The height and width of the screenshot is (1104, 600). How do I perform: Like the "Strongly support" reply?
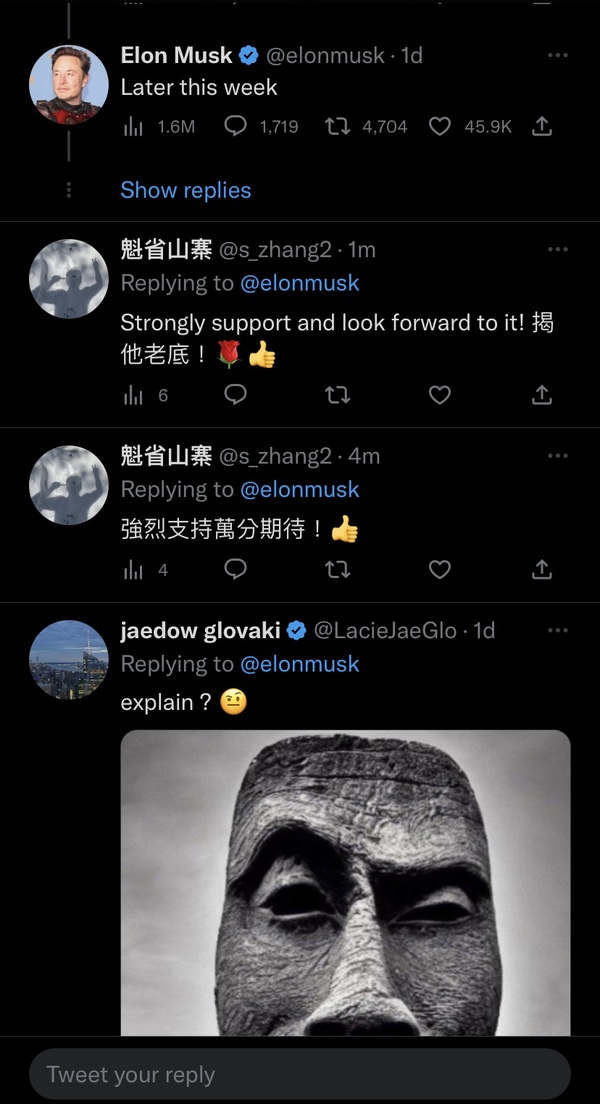tap(440, 395)
